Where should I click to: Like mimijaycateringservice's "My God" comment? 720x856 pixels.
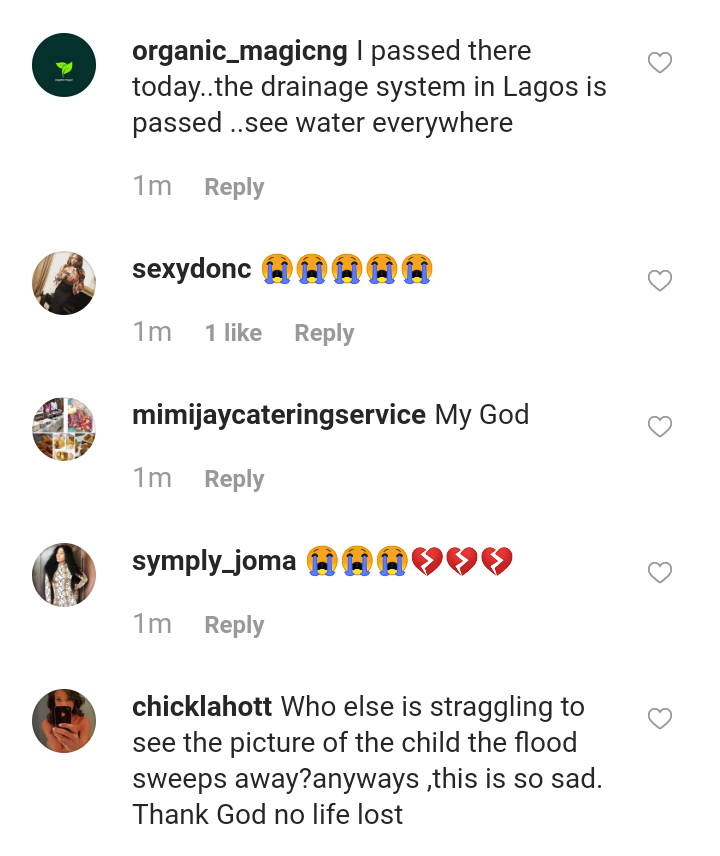[660, 428]
